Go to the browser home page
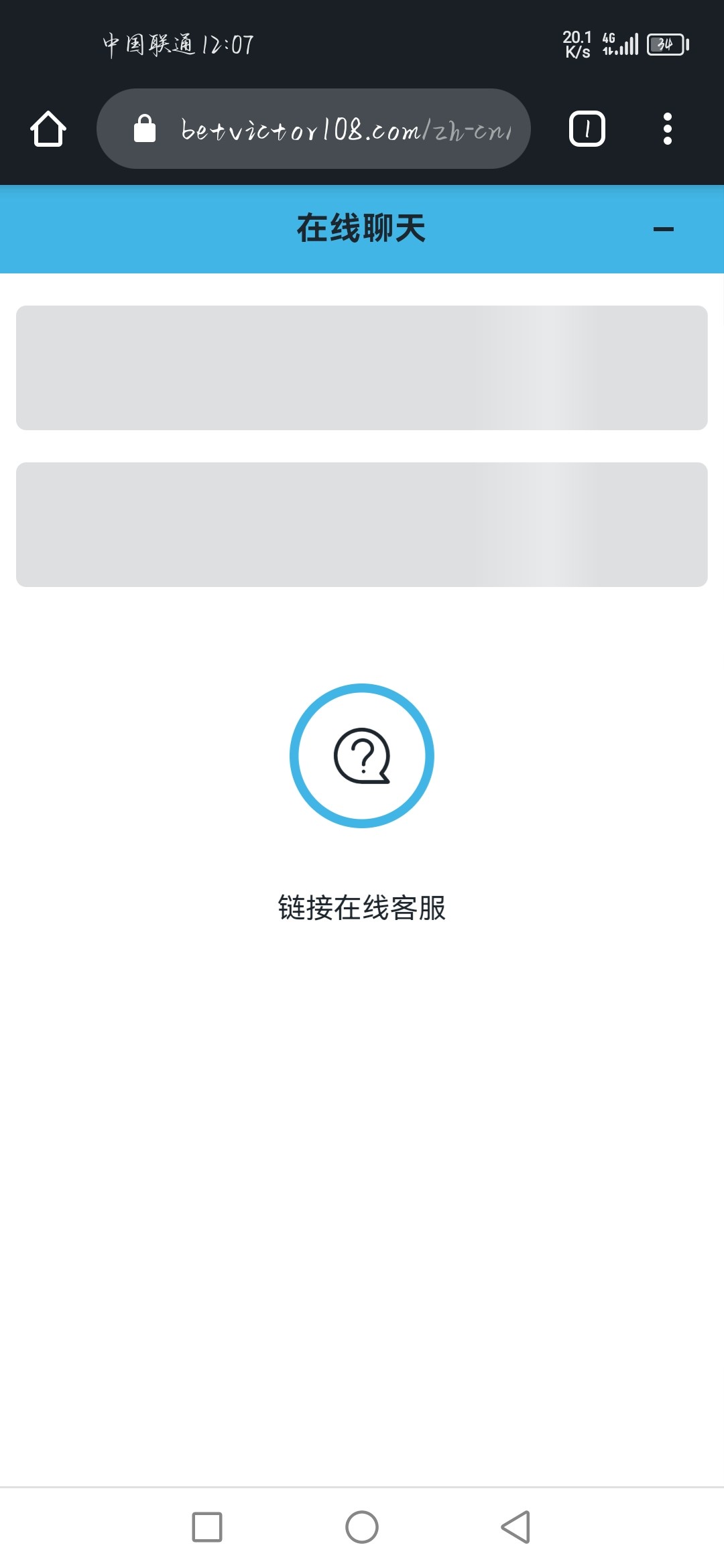724x1568 pixels. (x=48, y=129)
